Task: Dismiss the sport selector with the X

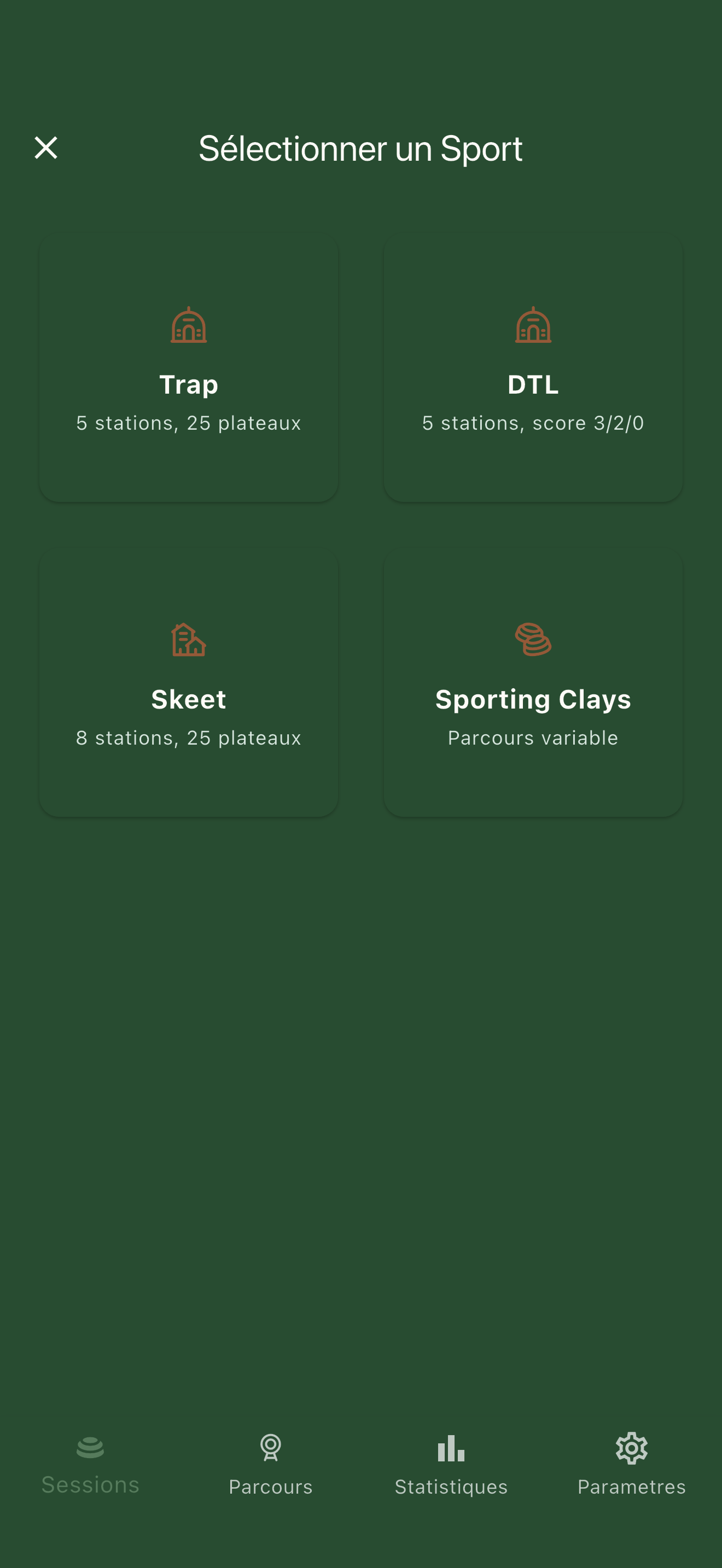Action: click(x=46, y=149)
